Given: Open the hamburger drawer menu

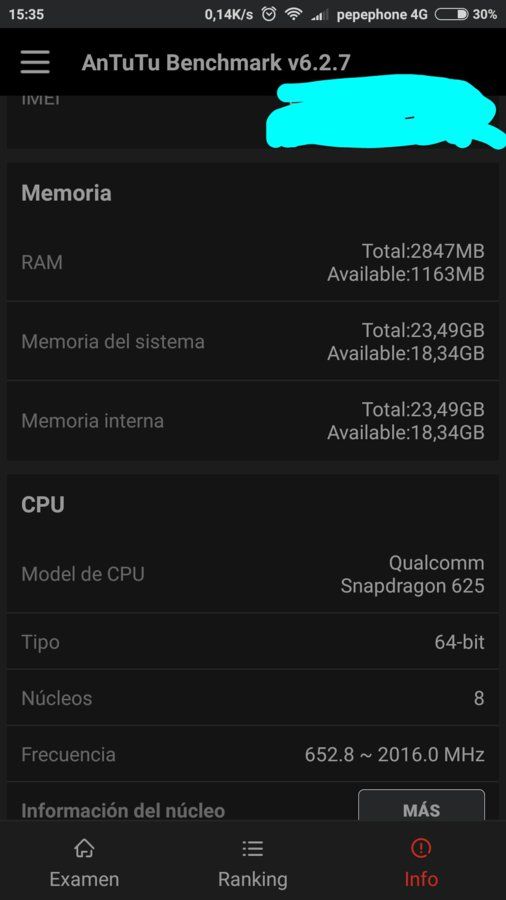Looking at the screenshot, I should pyautogui.click(x=35, y=62).
